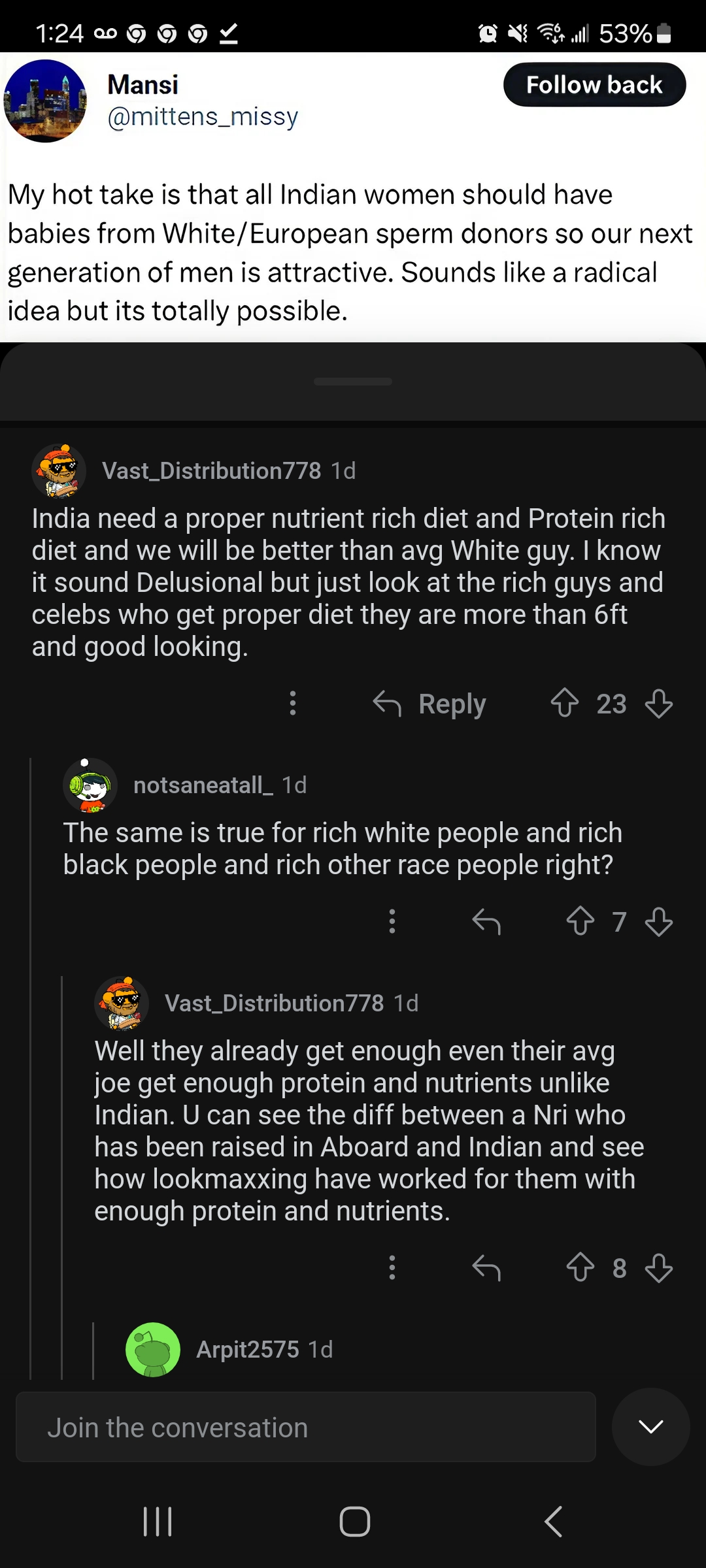The height and width of the screenshot is (1568, 706).
Task: Open more options on notsaneatall_'s comment
Action: [x=392, y=922]
